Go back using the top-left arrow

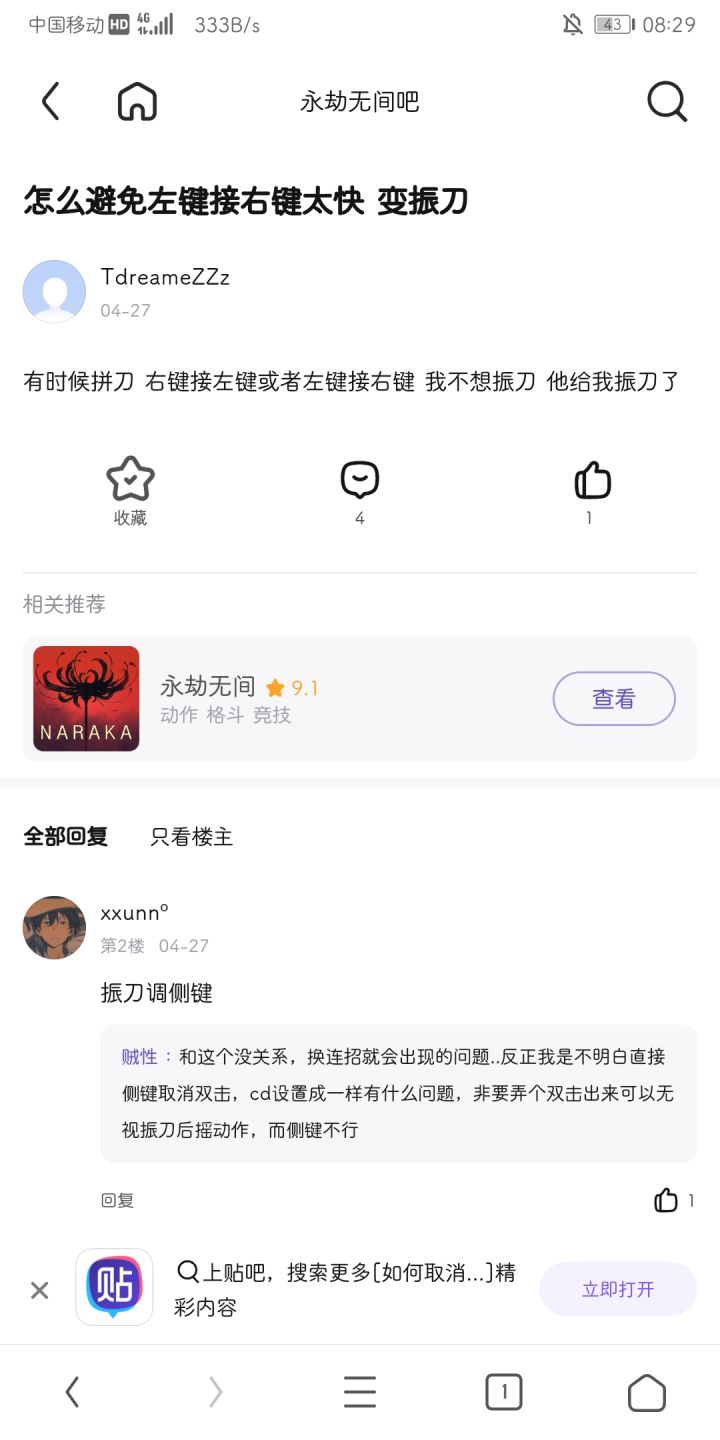[51, 101]
